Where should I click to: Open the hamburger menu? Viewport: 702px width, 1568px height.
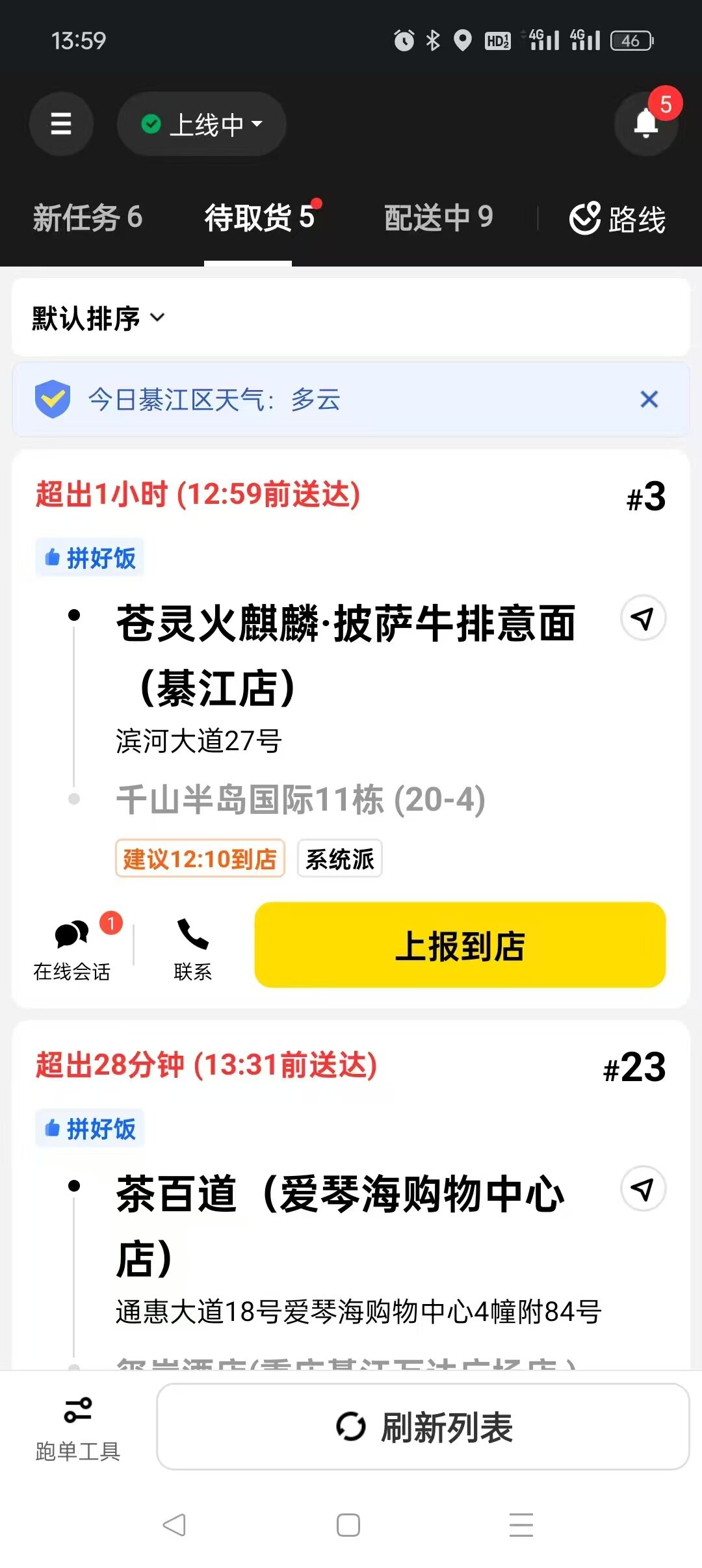pyautogui.click(x=61, y=124)
